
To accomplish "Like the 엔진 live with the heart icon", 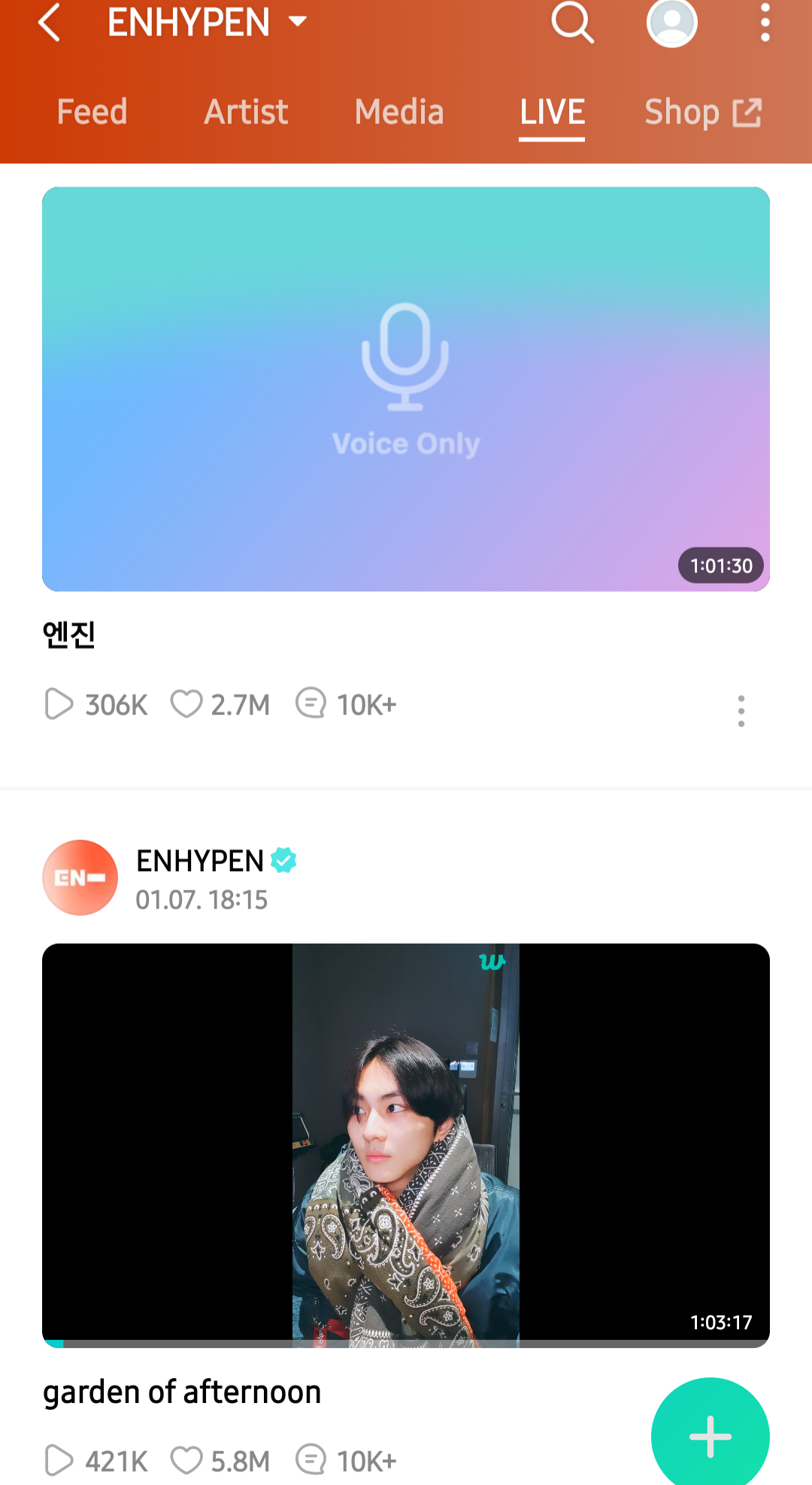I will pos(186,705).
